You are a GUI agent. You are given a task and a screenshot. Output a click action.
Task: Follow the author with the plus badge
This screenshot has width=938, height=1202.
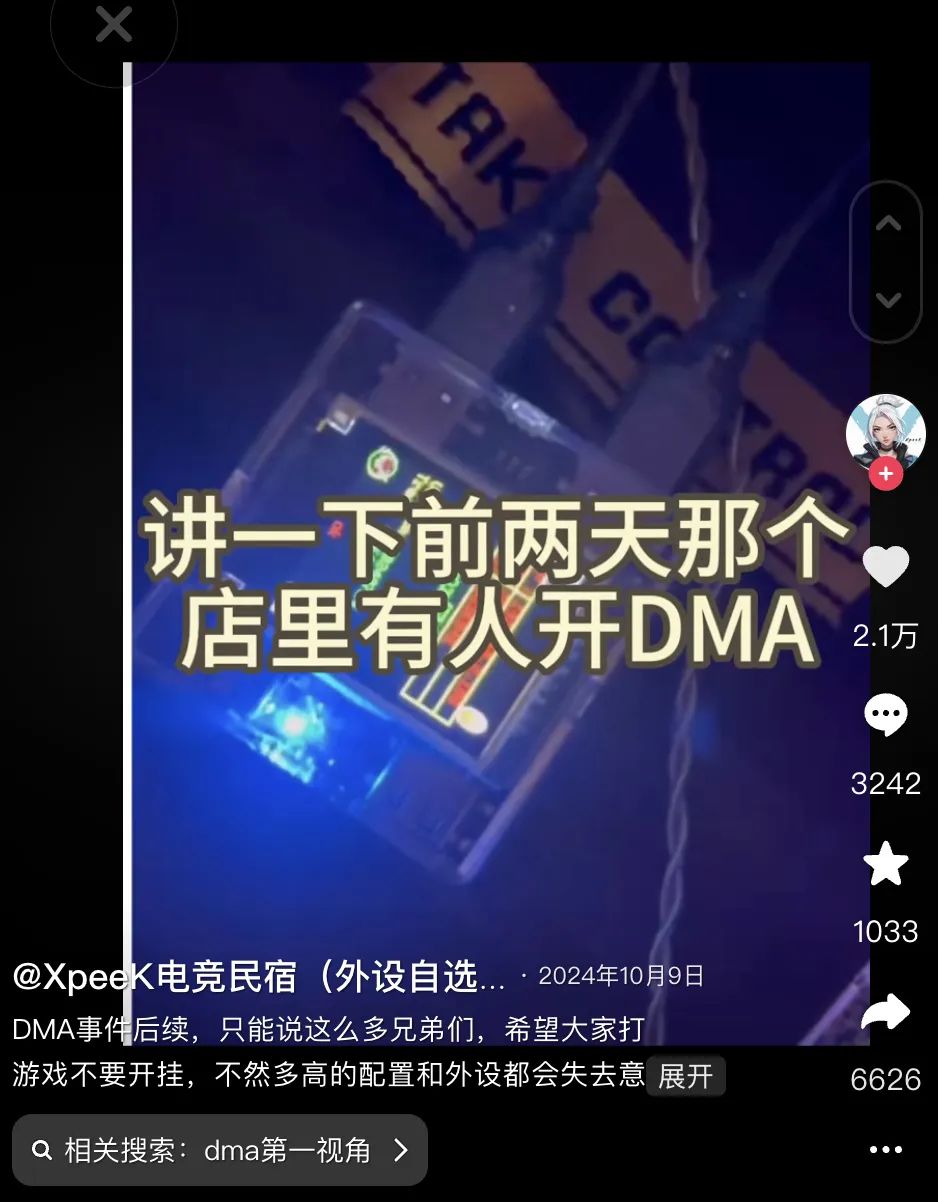[x=885, y=475]
